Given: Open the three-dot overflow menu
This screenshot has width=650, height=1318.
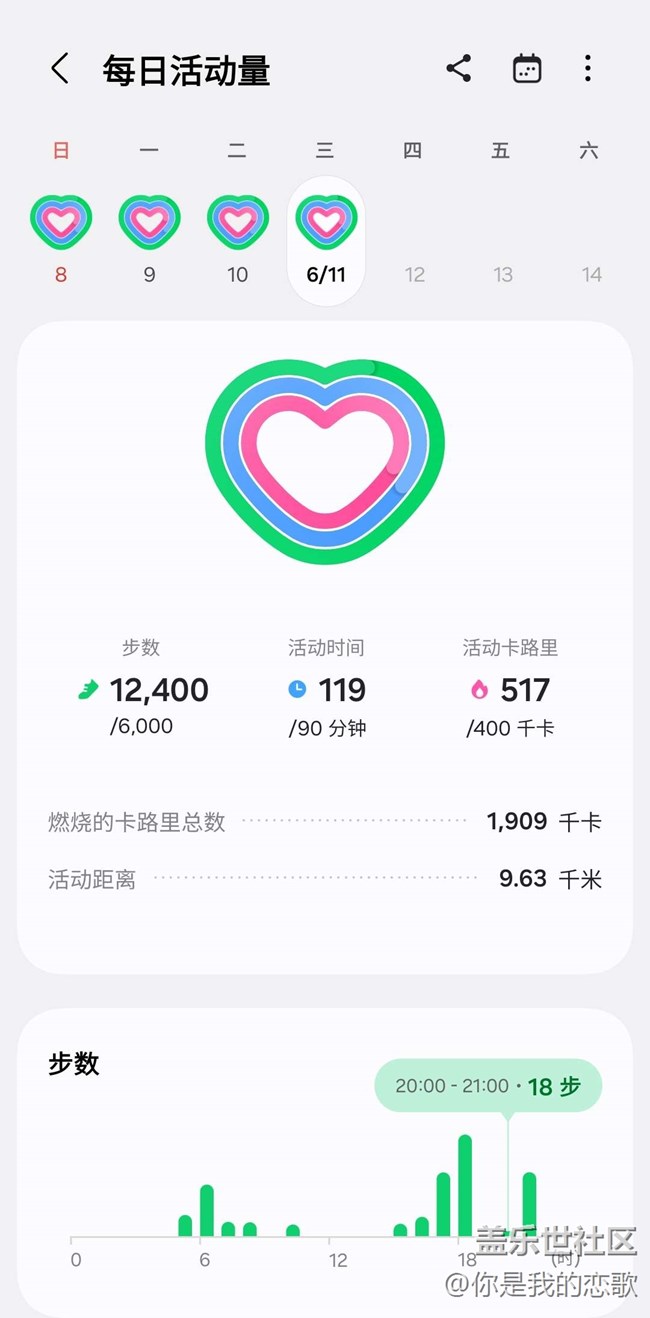Looking at the screenshot, I should pos(588,69).
